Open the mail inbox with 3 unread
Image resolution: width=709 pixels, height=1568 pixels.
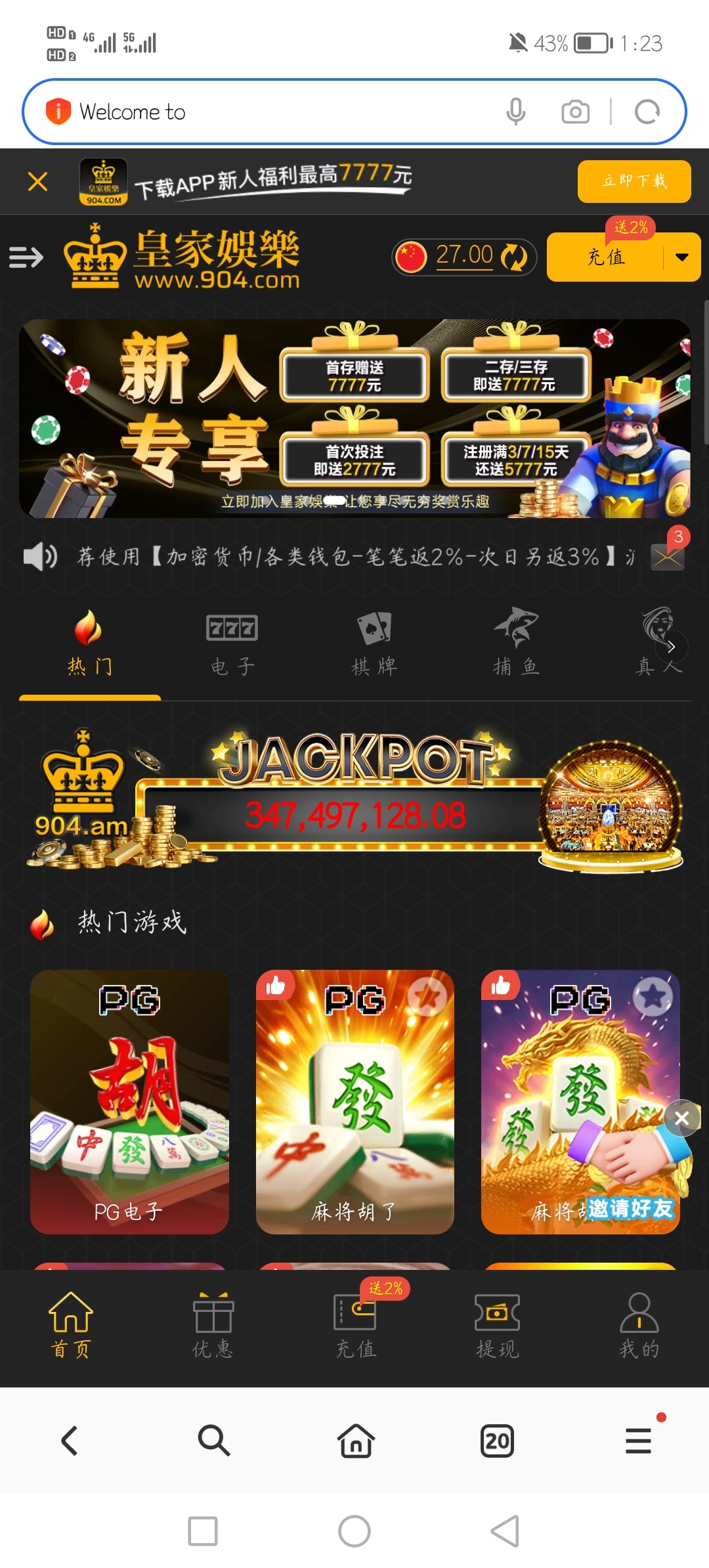click(668, 557)
